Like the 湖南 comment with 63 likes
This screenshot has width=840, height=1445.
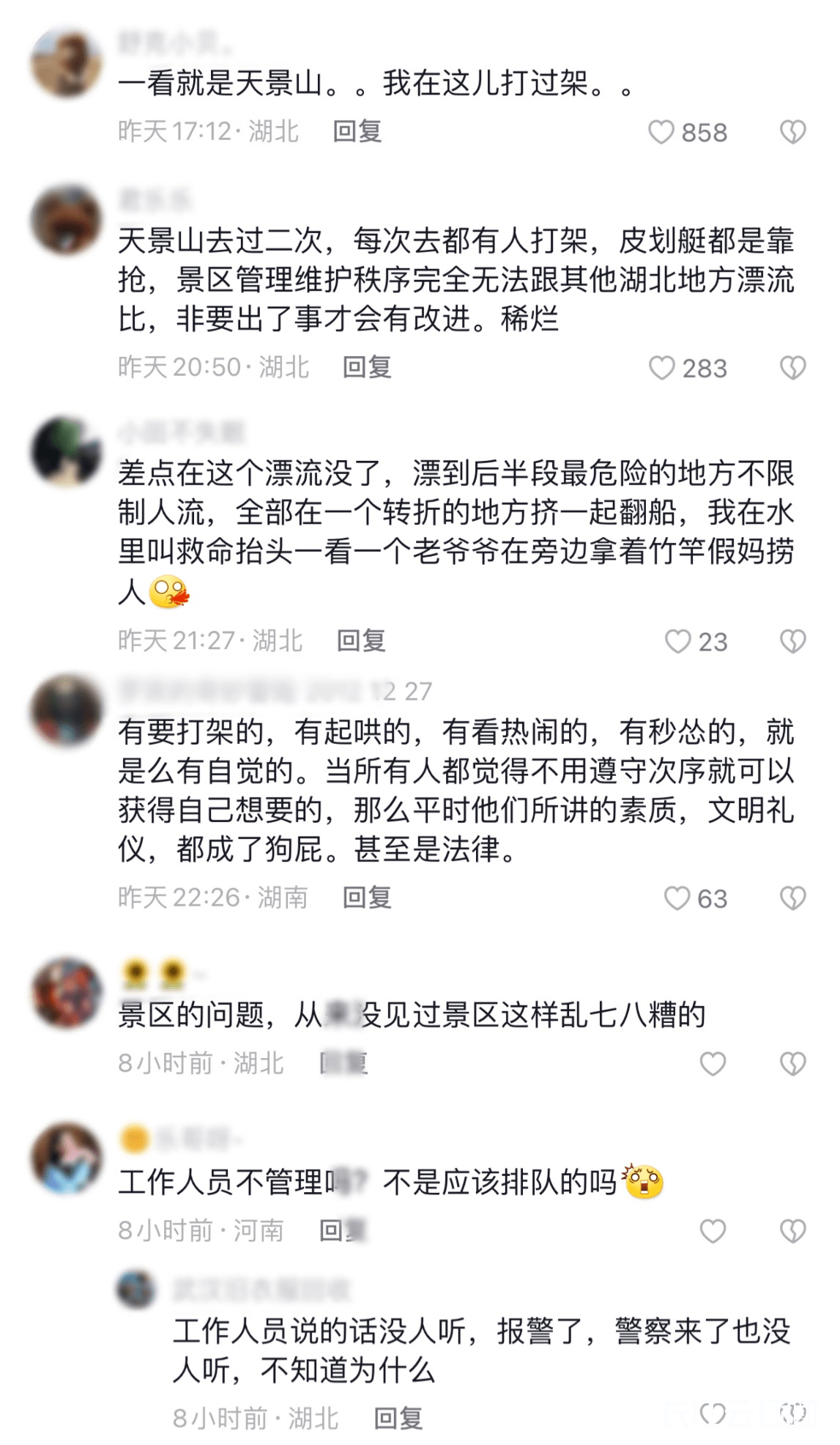pyautogui.click(x=677, y=898)
